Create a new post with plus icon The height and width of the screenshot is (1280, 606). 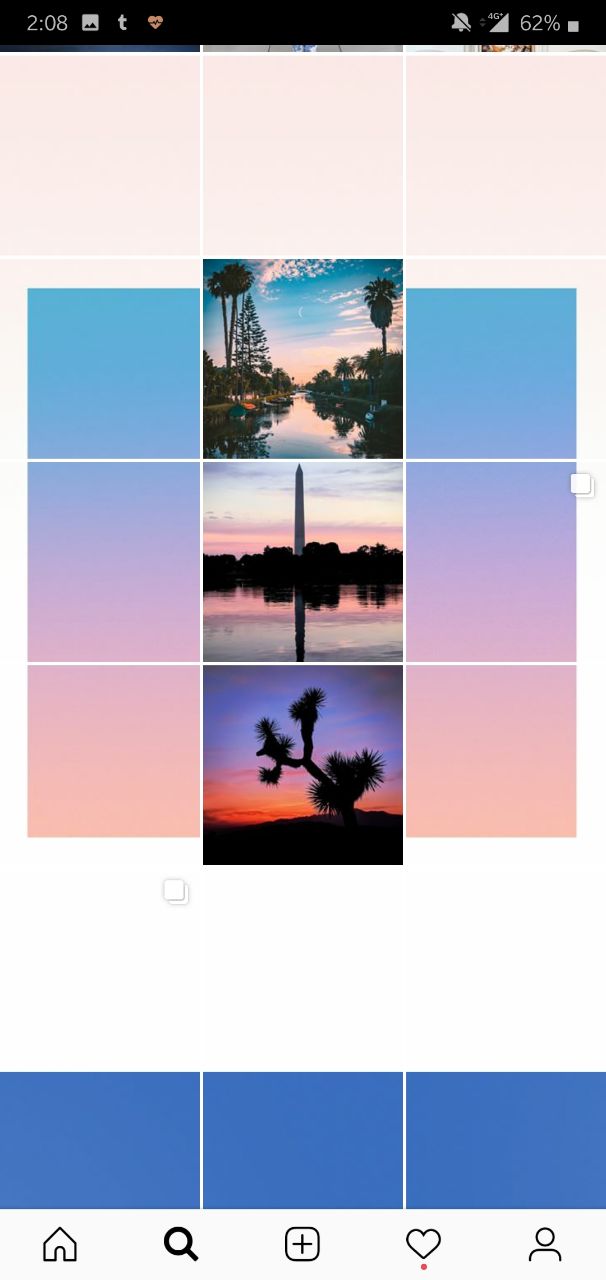[x=302, y=1244]
